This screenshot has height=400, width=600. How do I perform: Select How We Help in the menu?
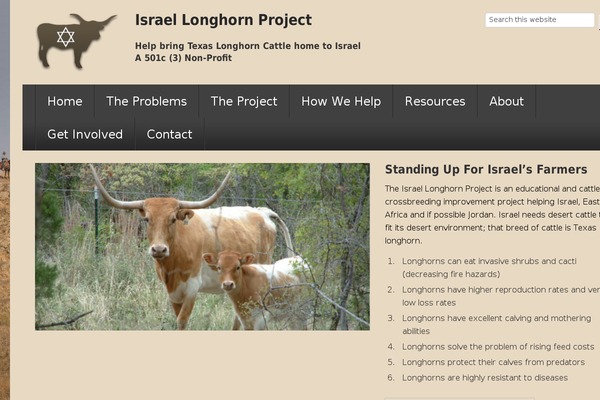tap(341, 101)
